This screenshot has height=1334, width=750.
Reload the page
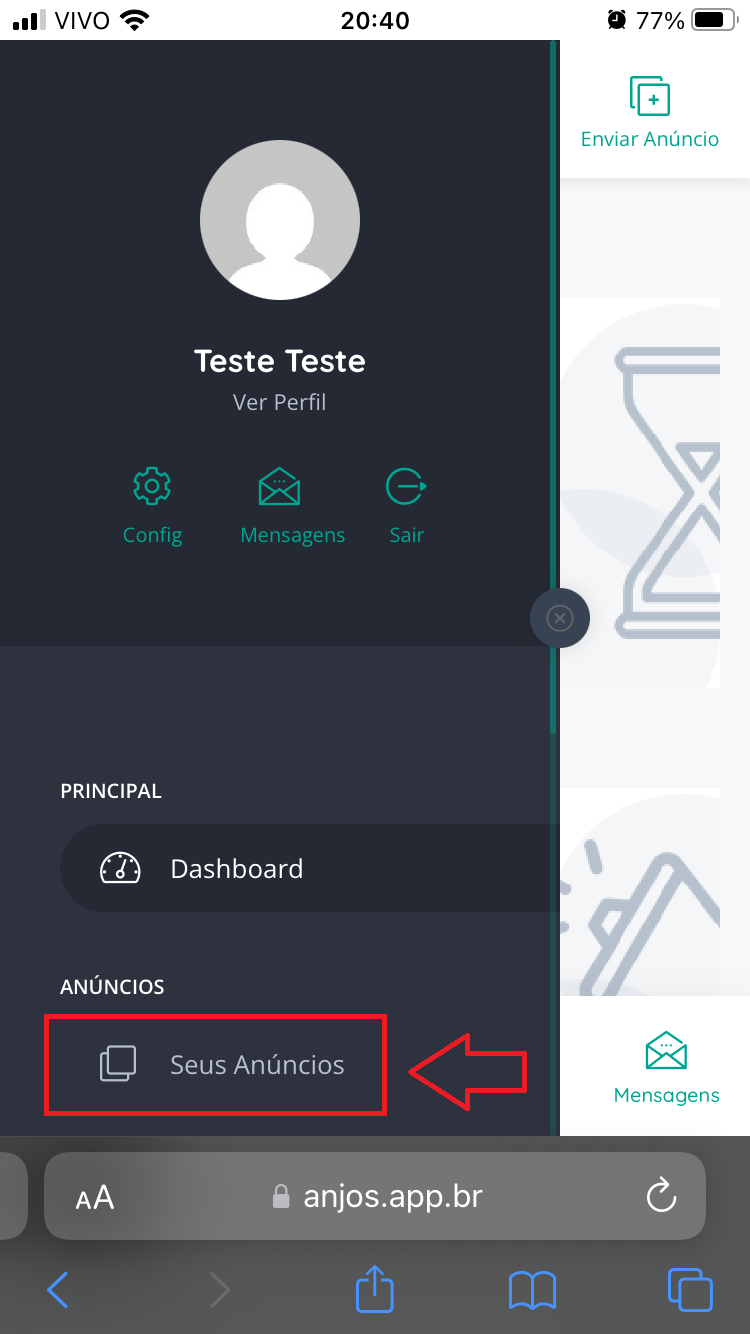pos(662,1196)
